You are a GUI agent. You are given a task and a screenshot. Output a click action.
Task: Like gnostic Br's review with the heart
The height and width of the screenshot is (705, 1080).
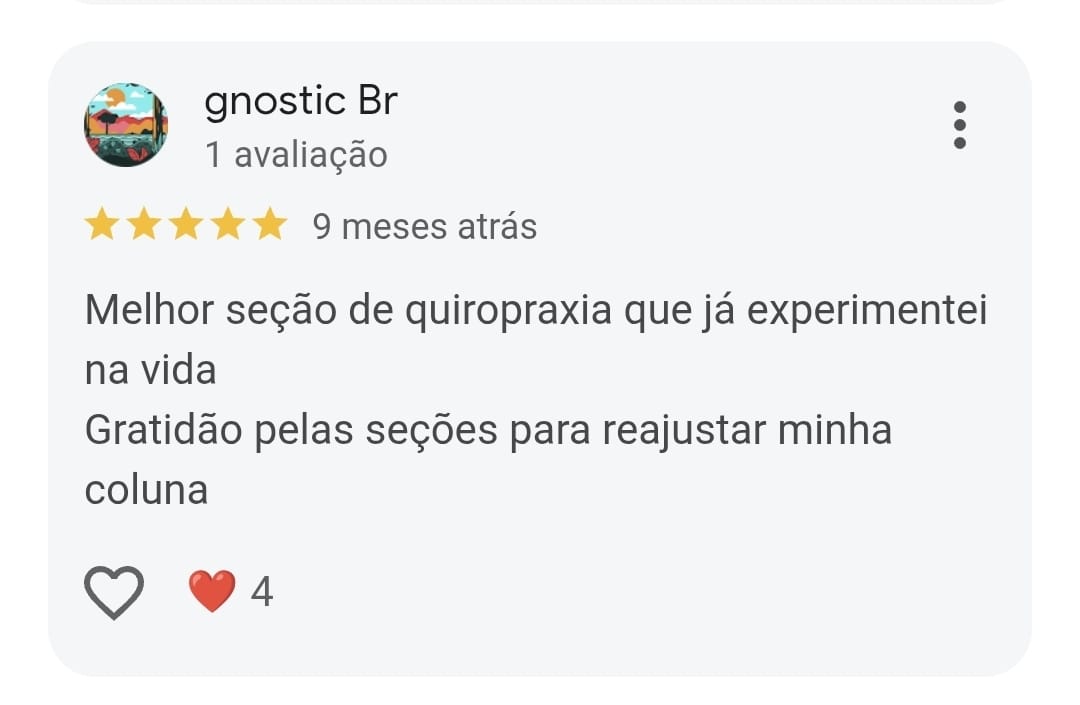[113, 592]
